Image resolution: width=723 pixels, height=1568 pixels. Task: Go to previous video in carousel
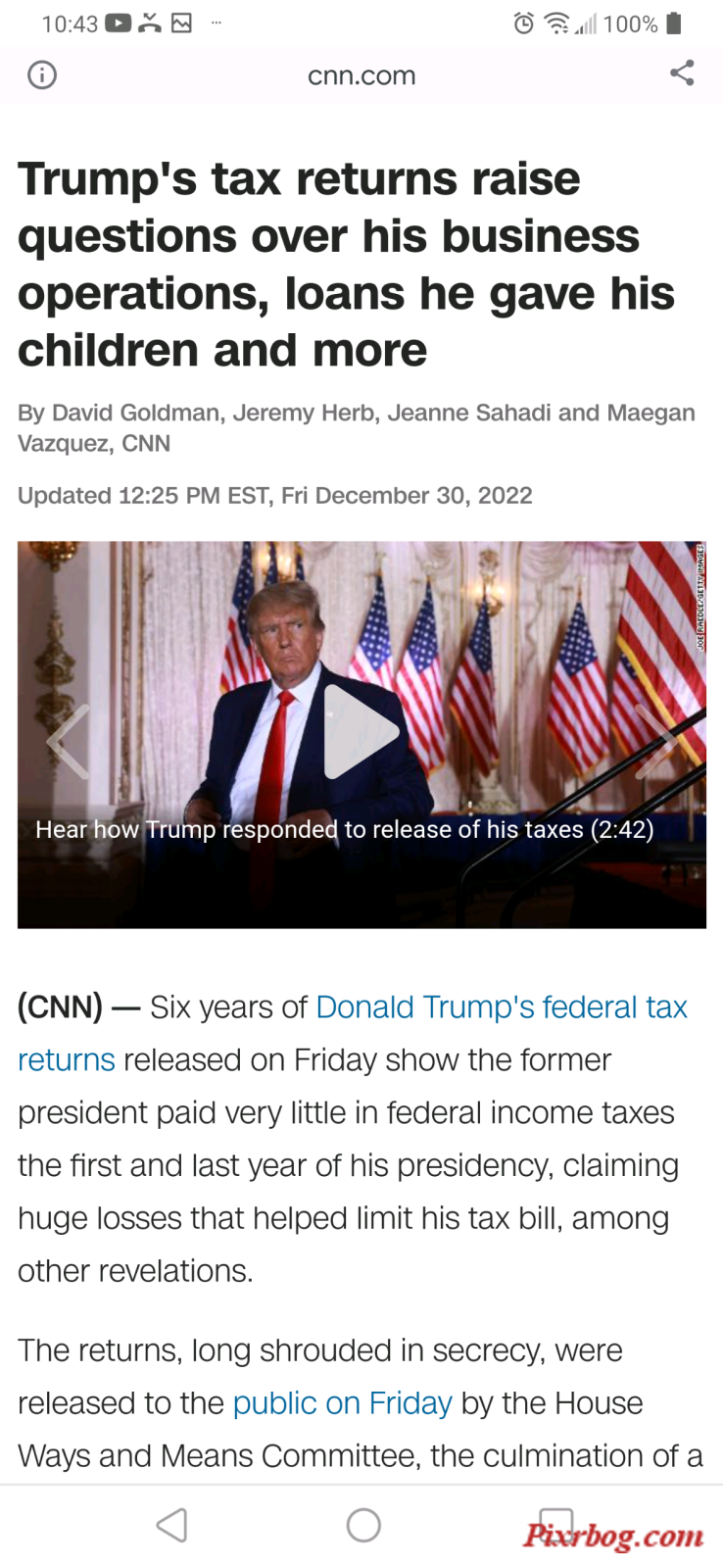coord(69,742)
